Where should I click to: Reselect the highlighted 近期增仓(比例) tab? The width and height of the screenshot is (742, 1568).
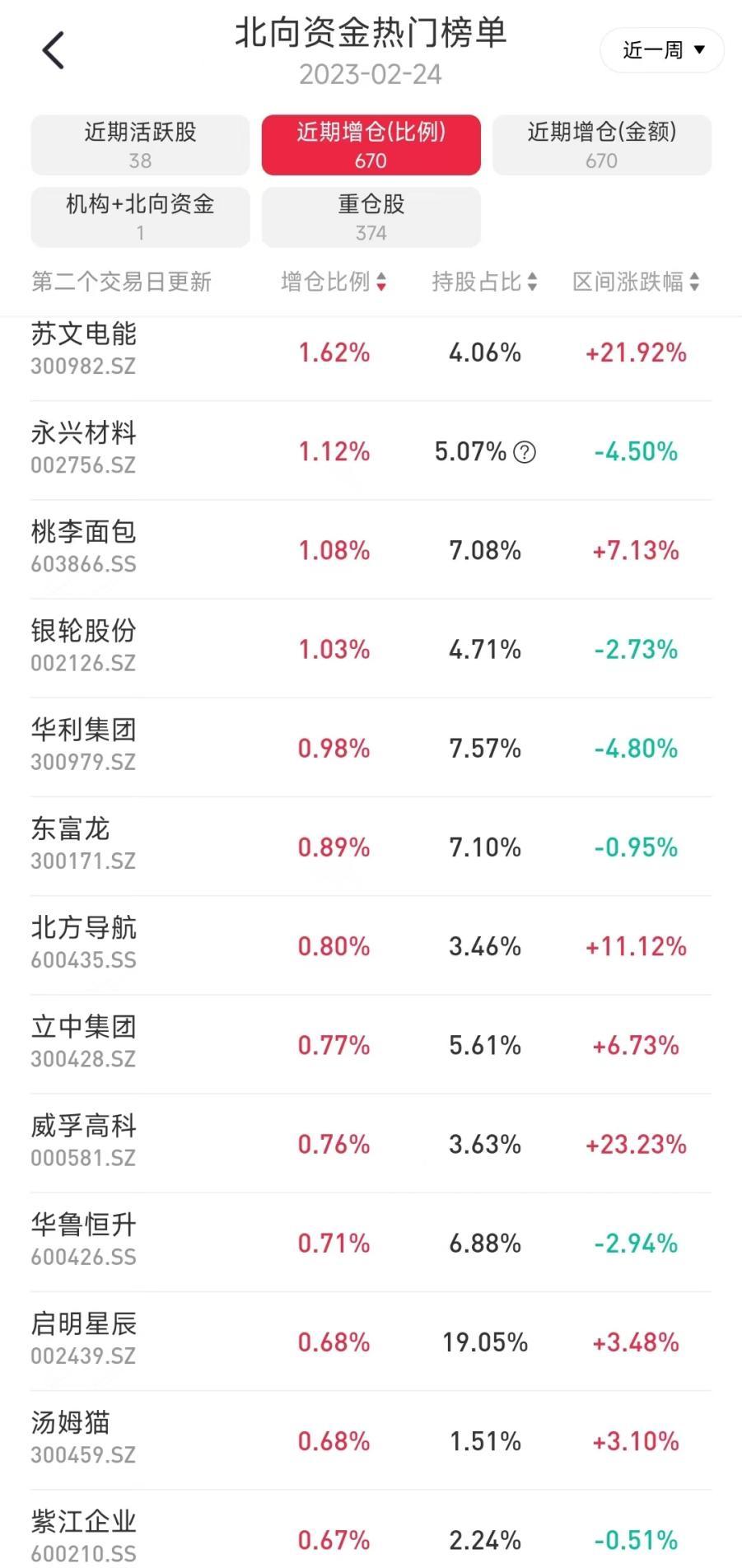371,145
